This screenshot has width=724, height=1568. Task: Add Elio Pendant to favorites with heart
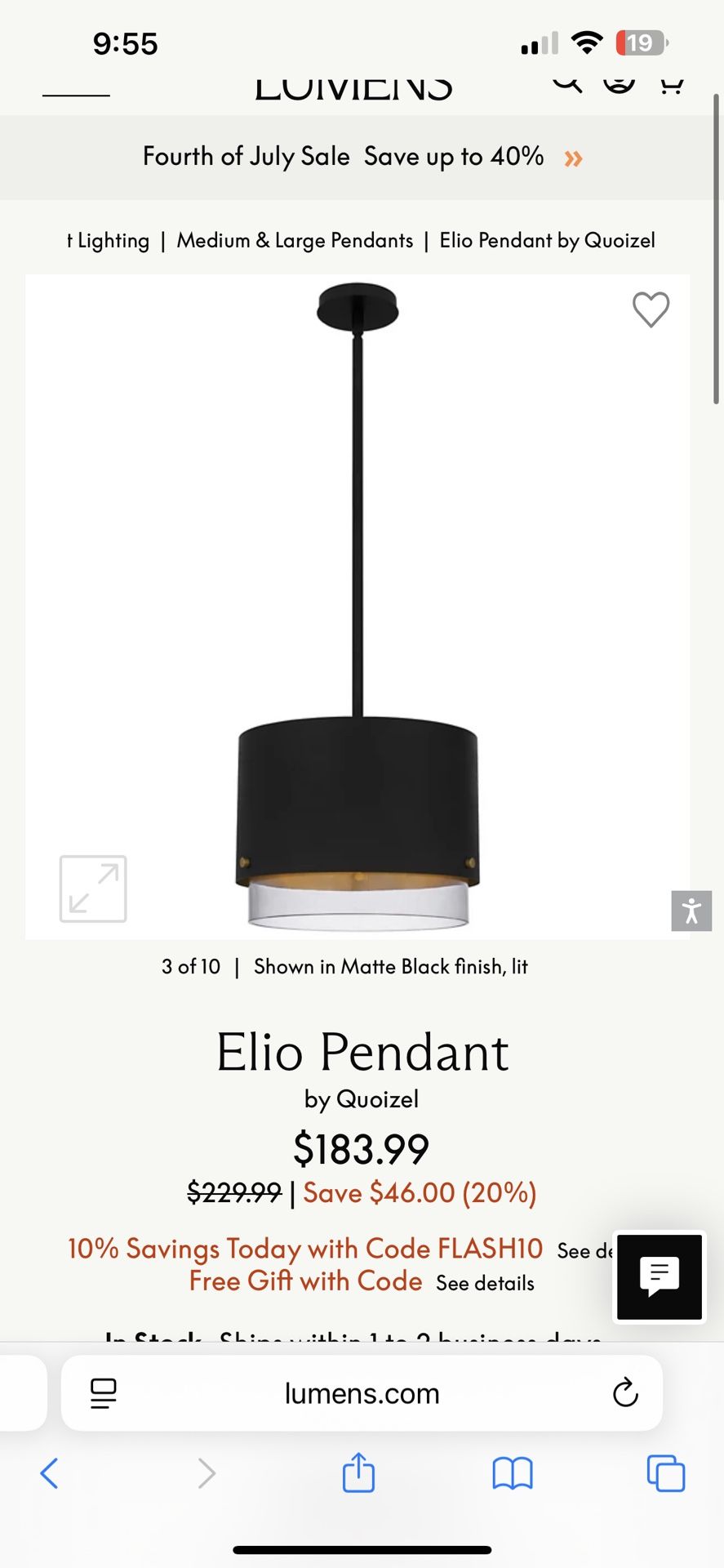click(x=651, y=310)
